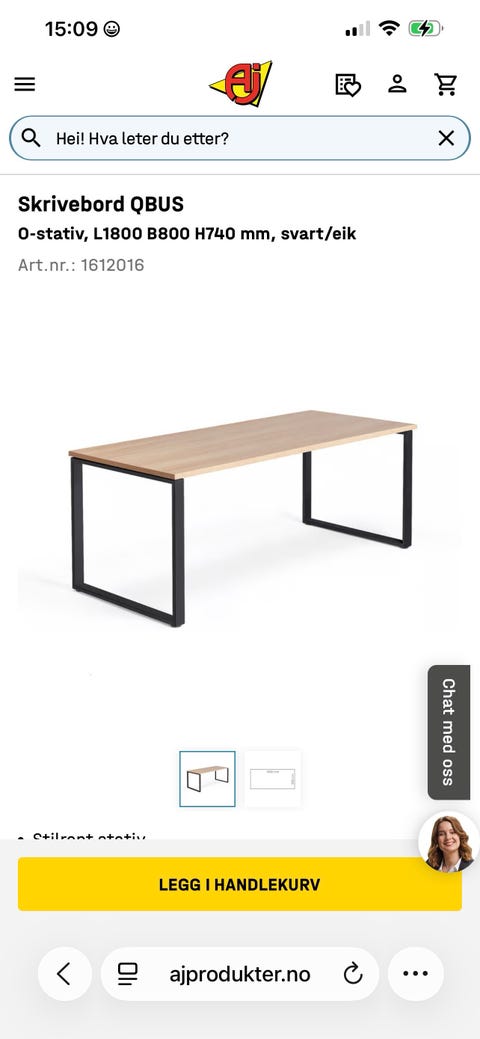Image resolution: width=480 pixels, height=1039 pixels.
Task: Open 'Chat med oss' side tab
Action: 449,732
